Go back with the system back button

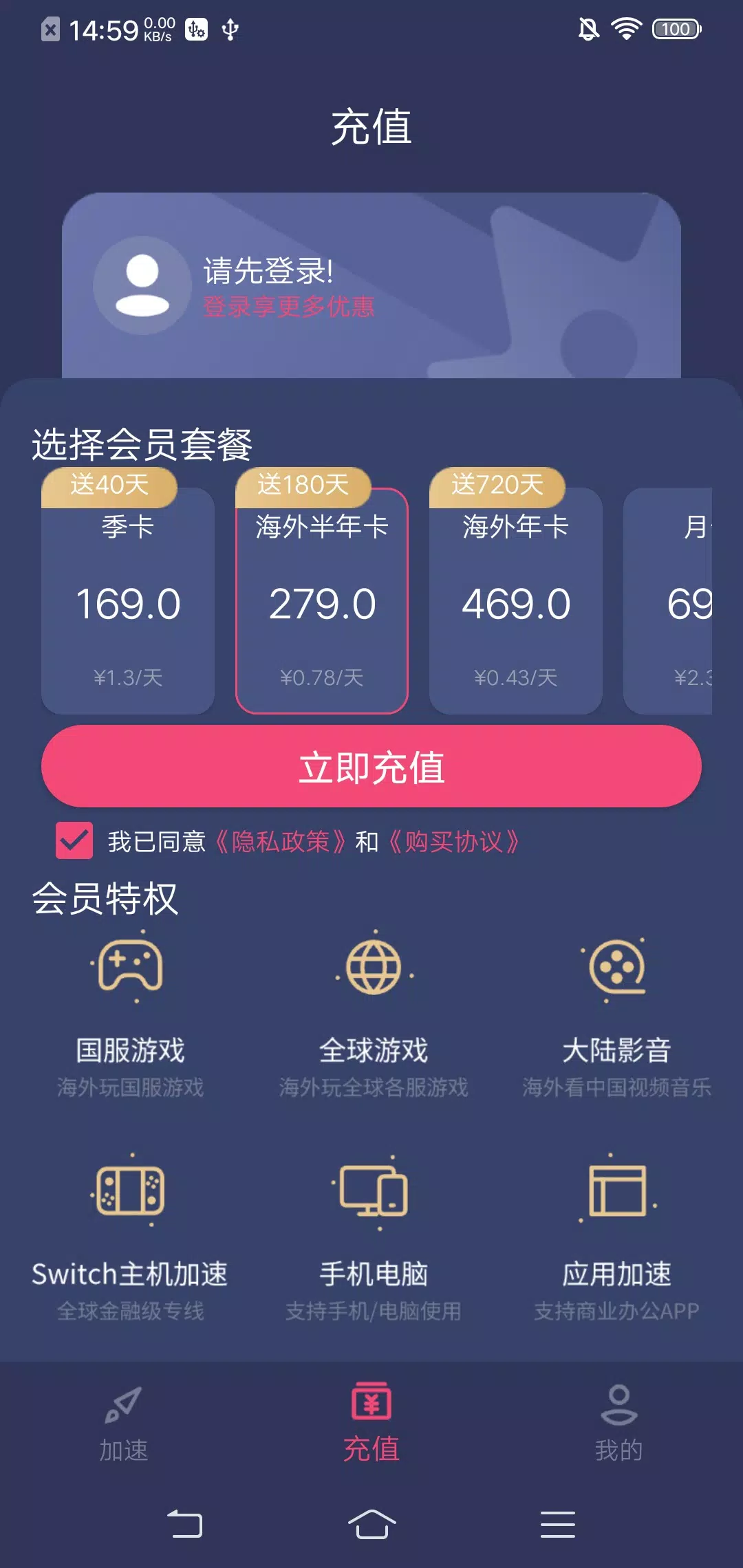[x=185, y=1524]
